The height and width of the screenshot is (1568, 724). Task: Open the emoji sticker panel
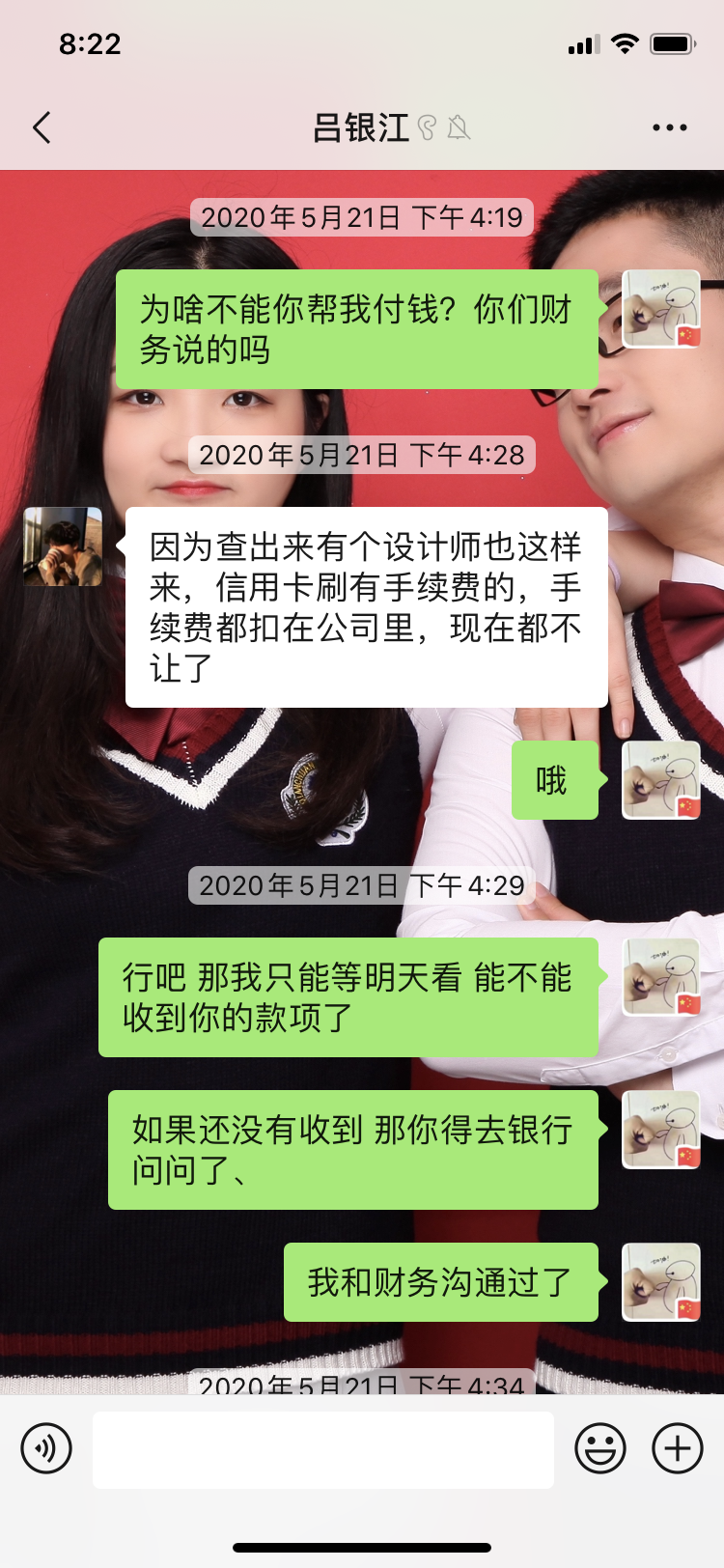(600, 1448)
